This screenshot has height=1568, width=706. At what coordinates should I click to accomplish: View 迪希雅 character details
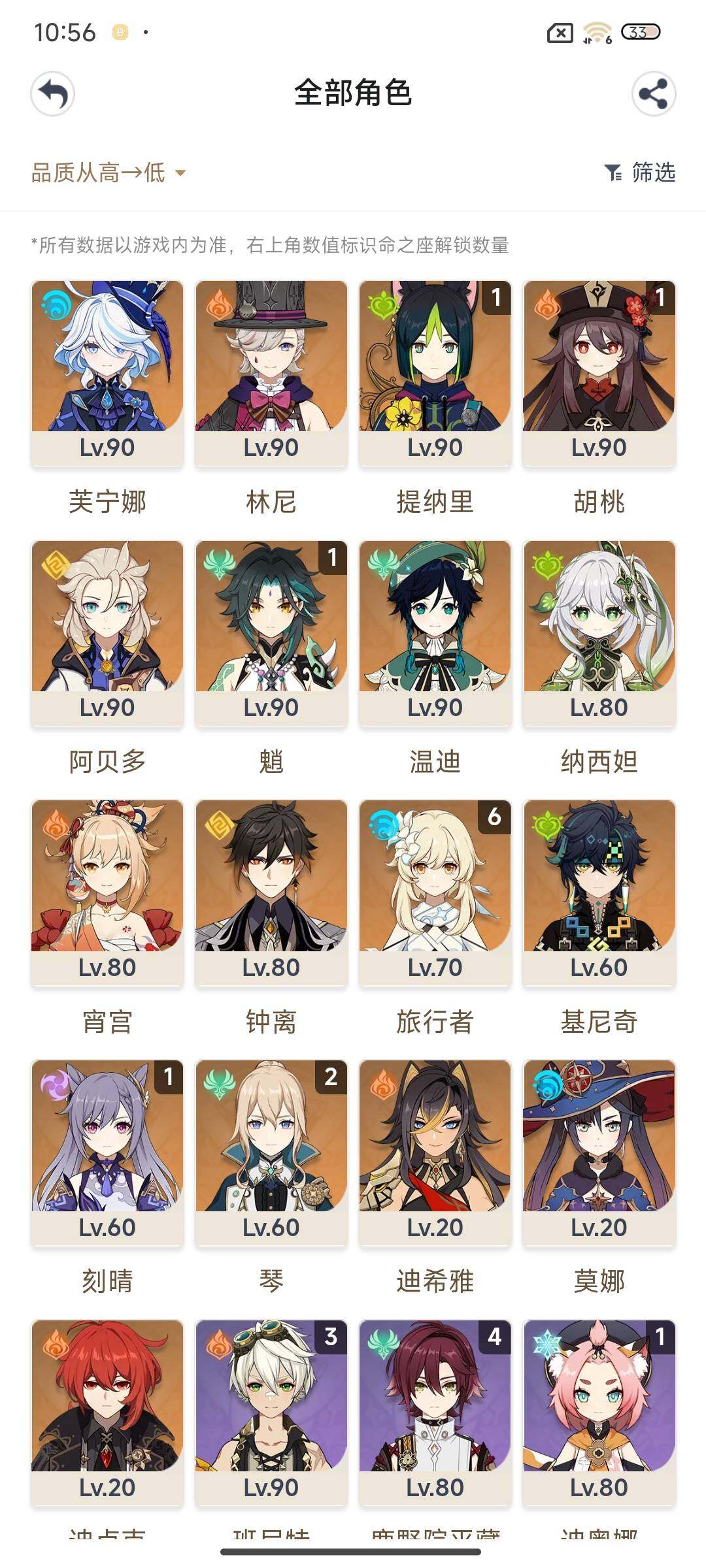[x=435, y=1152]
